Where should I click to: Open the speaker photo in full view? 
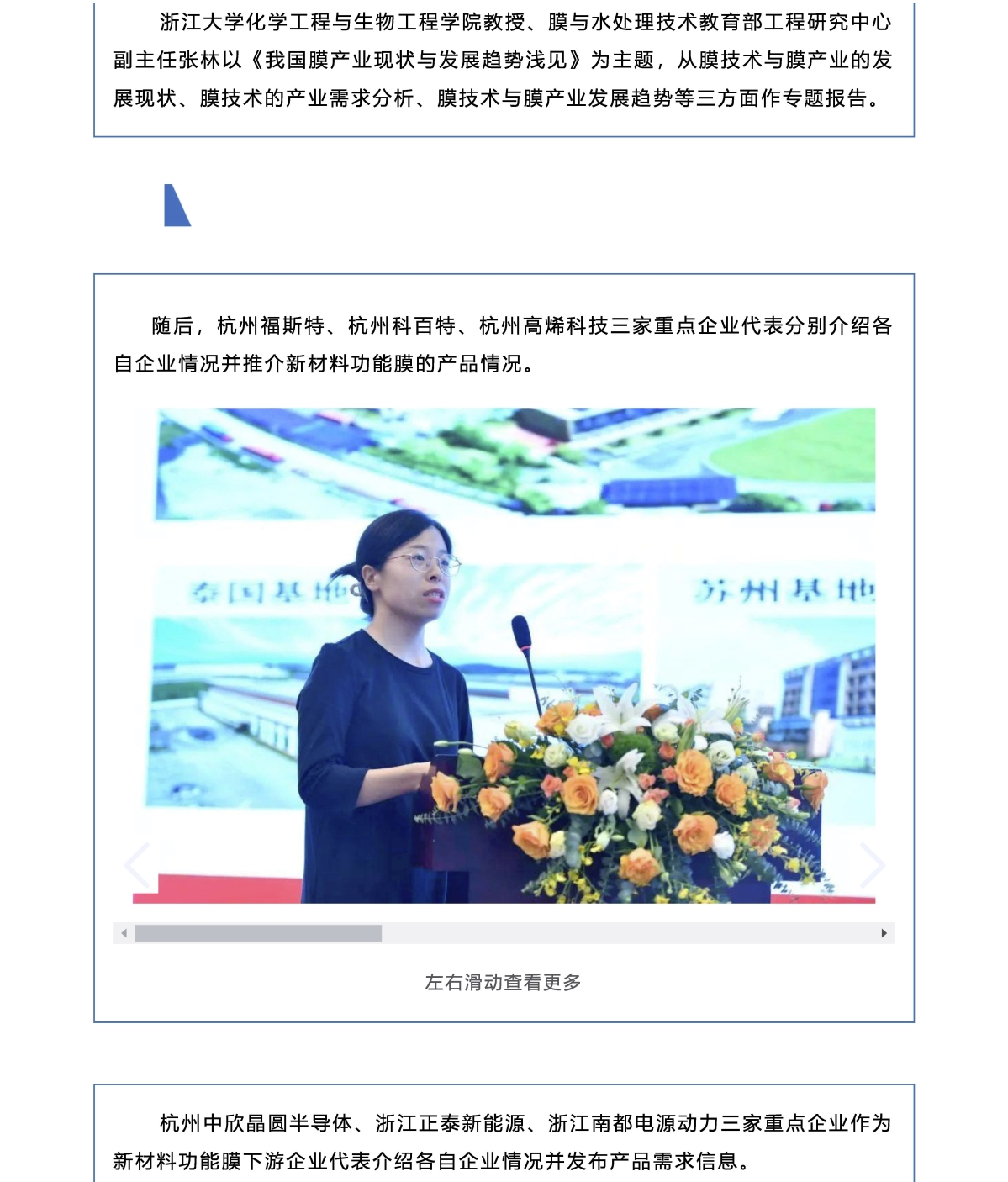coord(504,656)
